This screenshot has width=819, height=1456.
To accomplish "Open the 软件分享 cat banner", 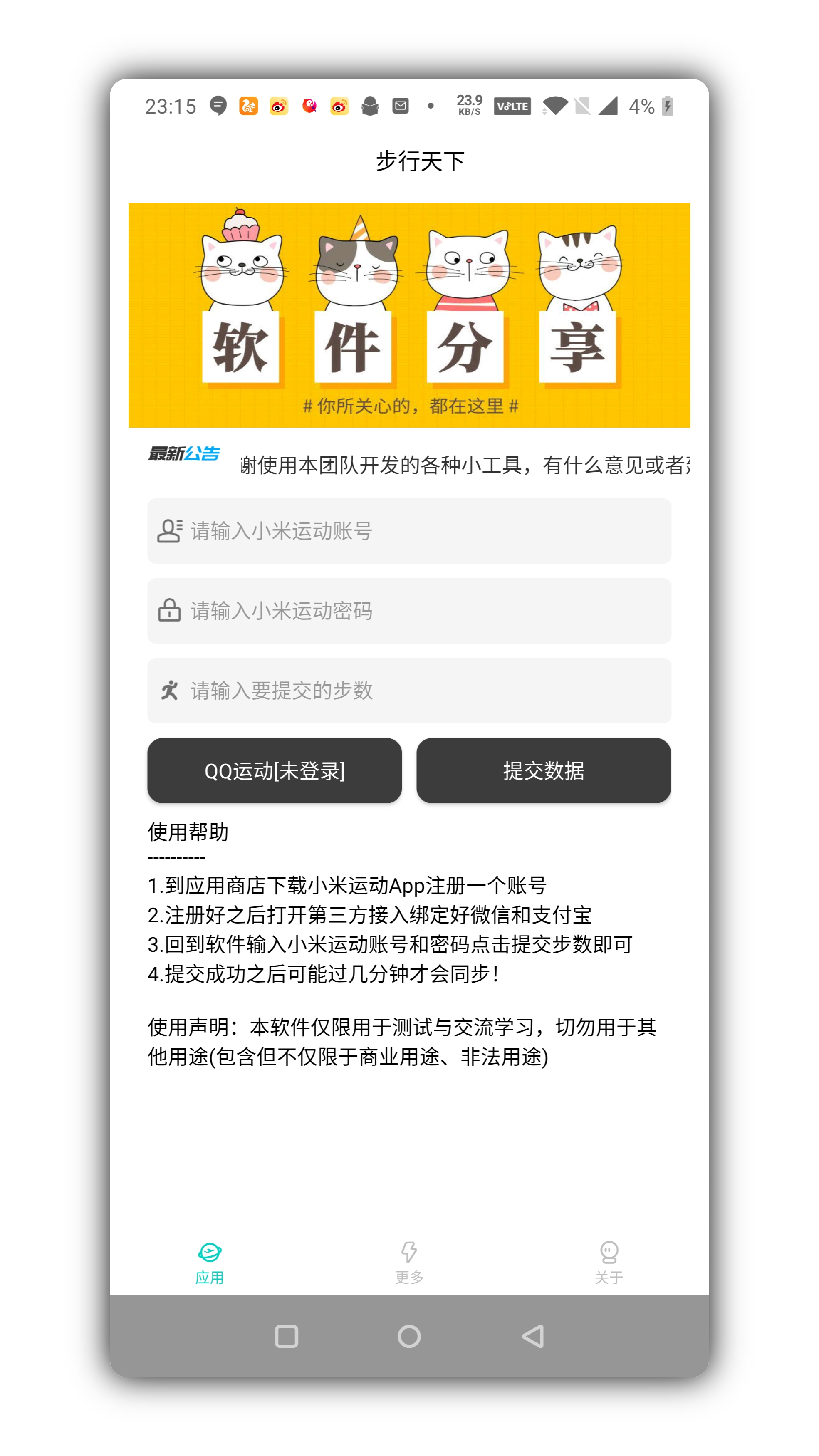I will click(x=409, y=315).
